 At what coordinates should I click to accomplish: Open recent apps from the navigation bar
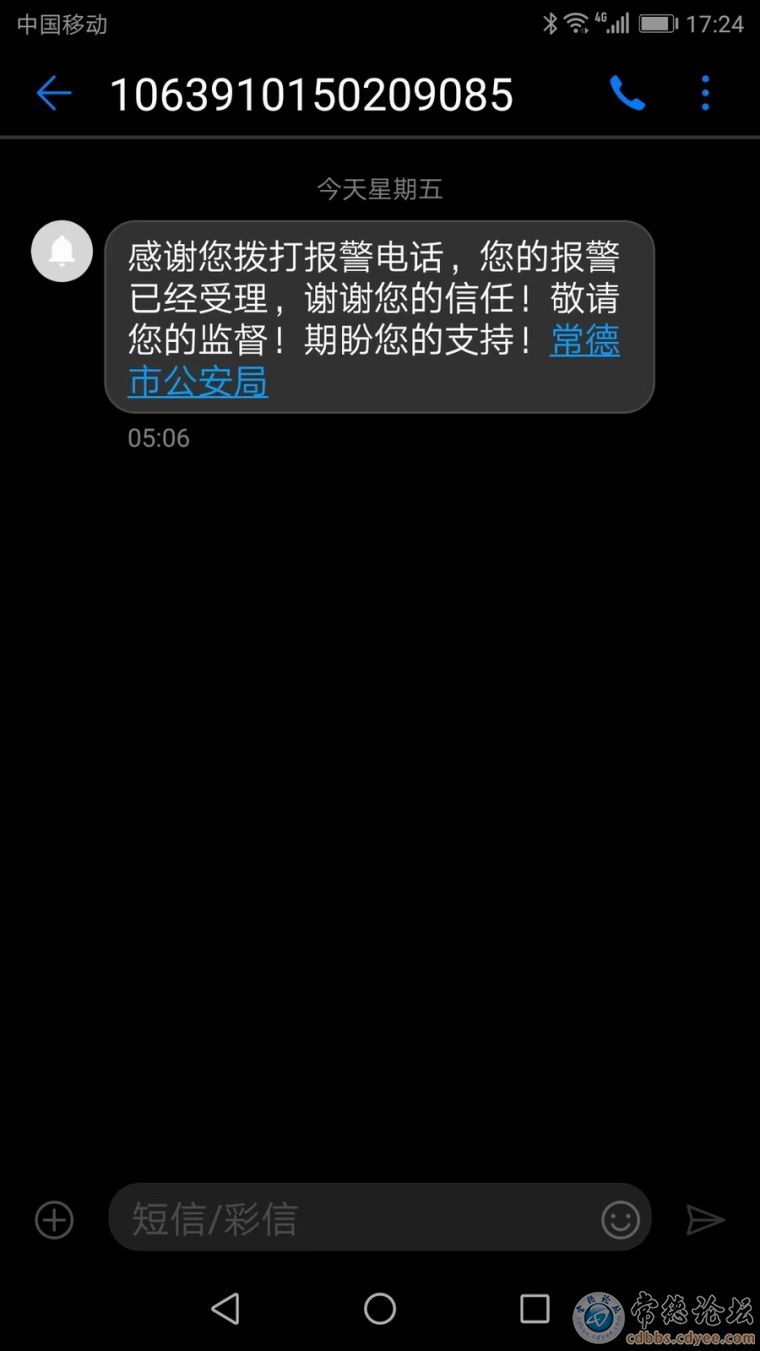click(x=534, y=1308)
